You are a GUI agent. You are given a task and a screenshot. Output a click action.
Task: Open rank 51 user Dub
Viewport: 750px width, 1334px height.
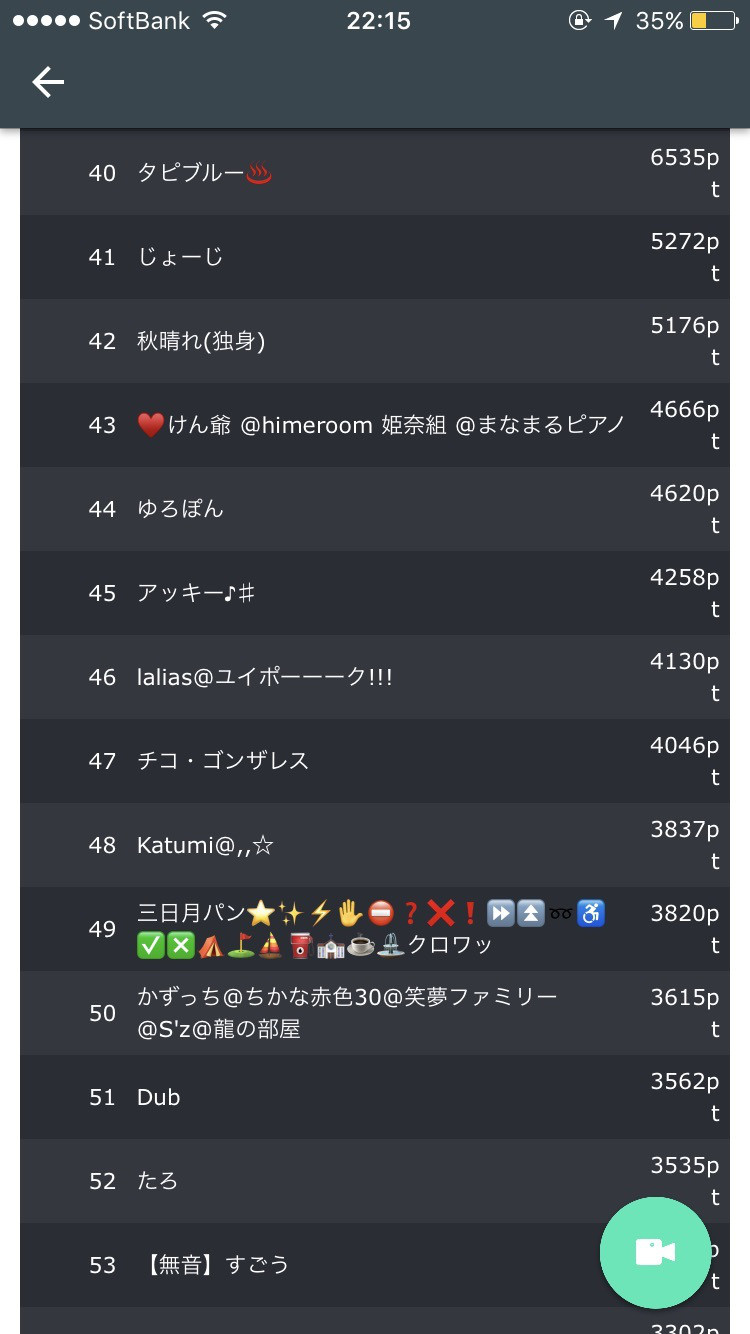pyautogui.click(x=158, y=1098)
